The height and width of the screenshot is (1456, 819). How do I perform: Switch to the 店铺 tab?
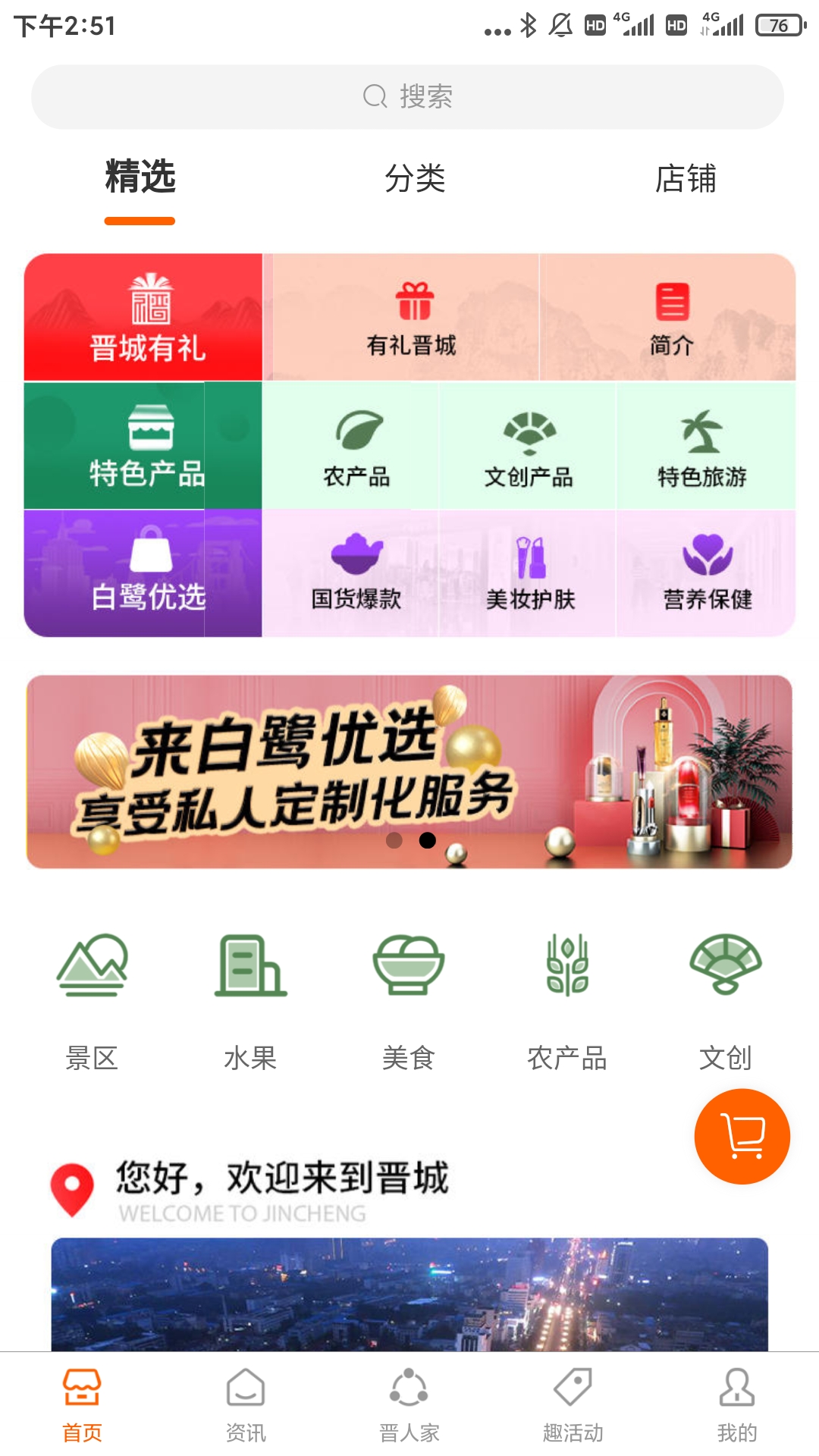[x=689, y=177]
